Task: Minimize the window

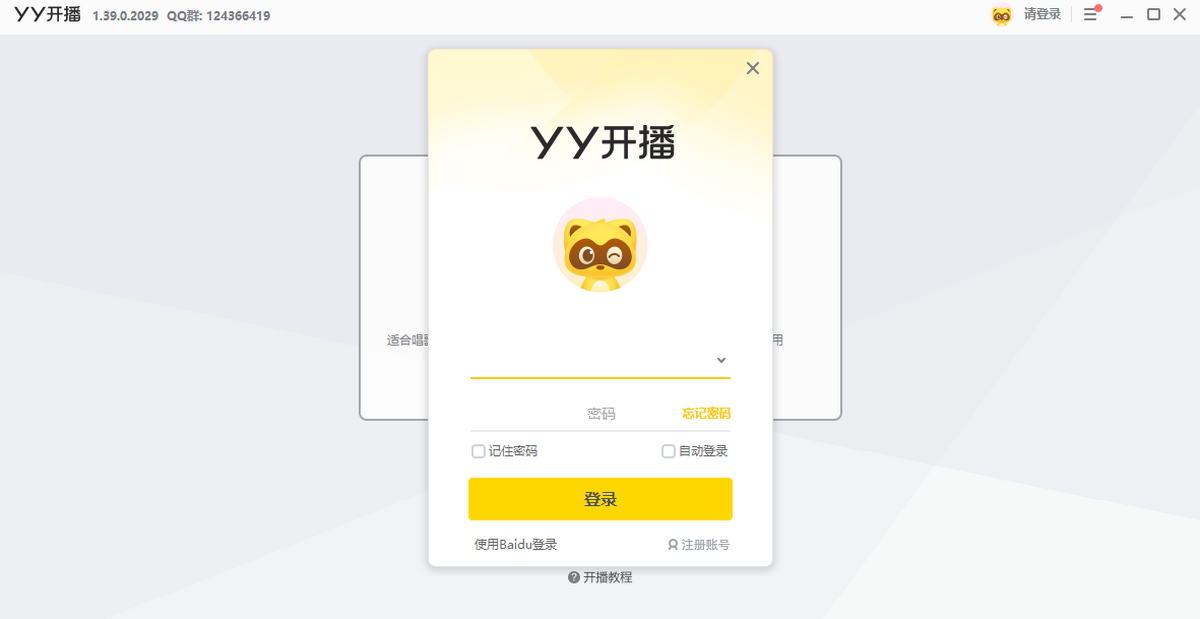Action: coord(1127,15)
